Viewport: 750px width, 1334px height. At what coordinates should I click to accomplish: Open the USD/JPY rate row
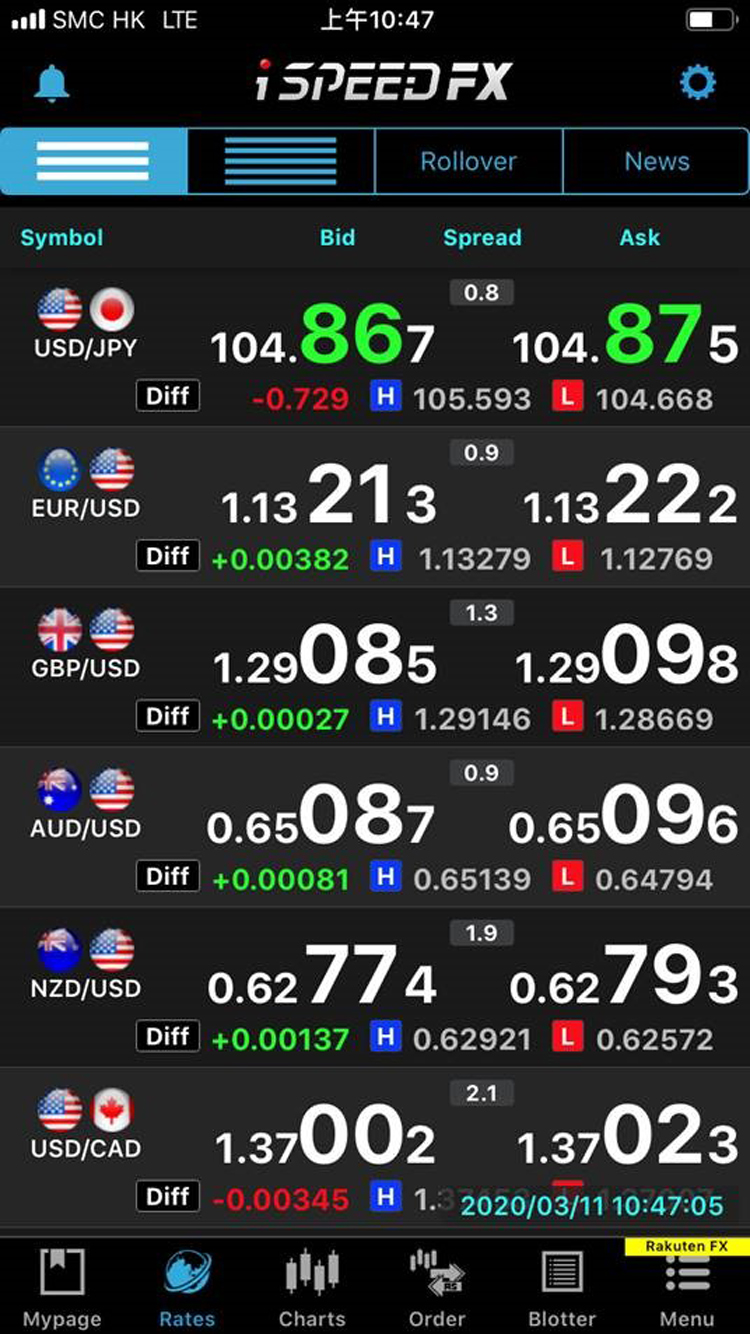(x=375, y=347)
